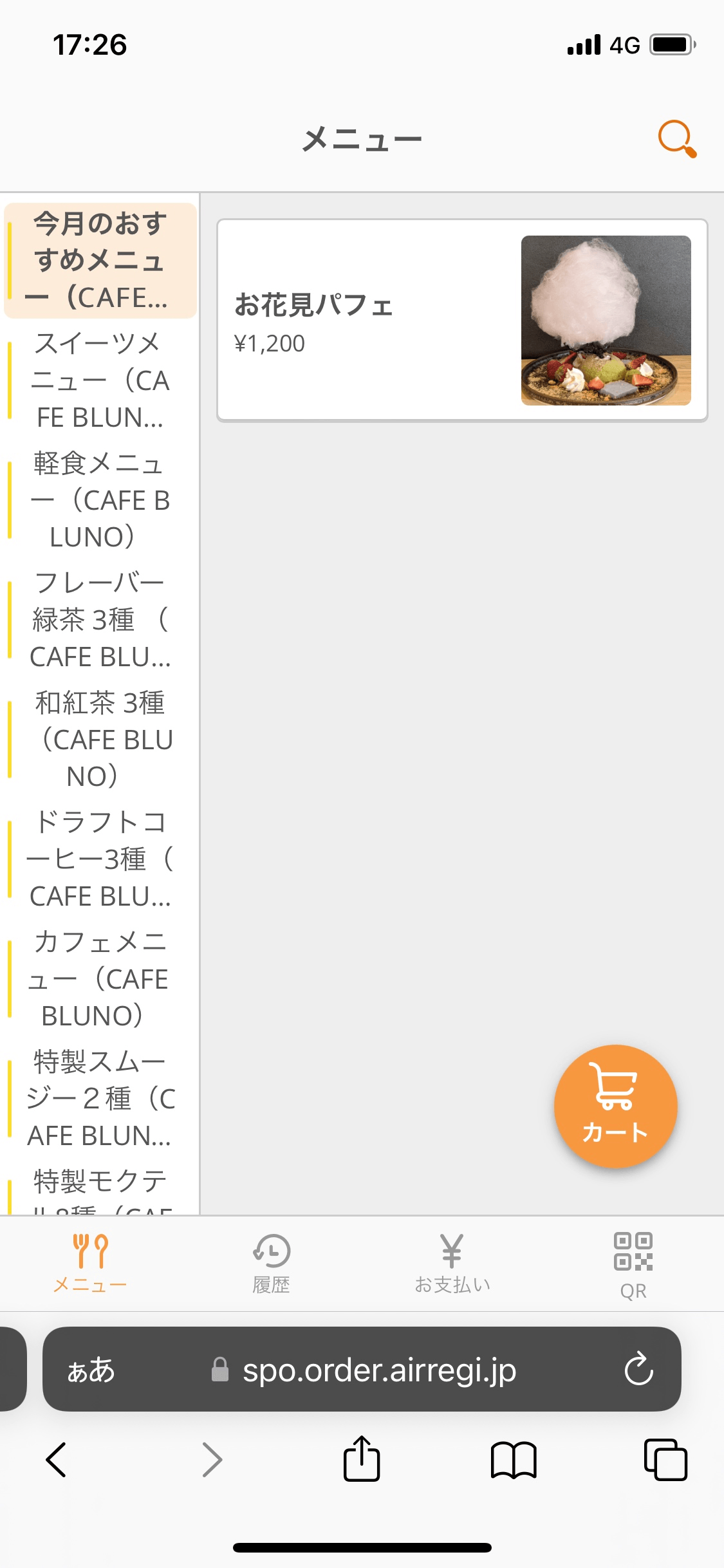Choose the フレーバー緑茶 3種 category

100,620
